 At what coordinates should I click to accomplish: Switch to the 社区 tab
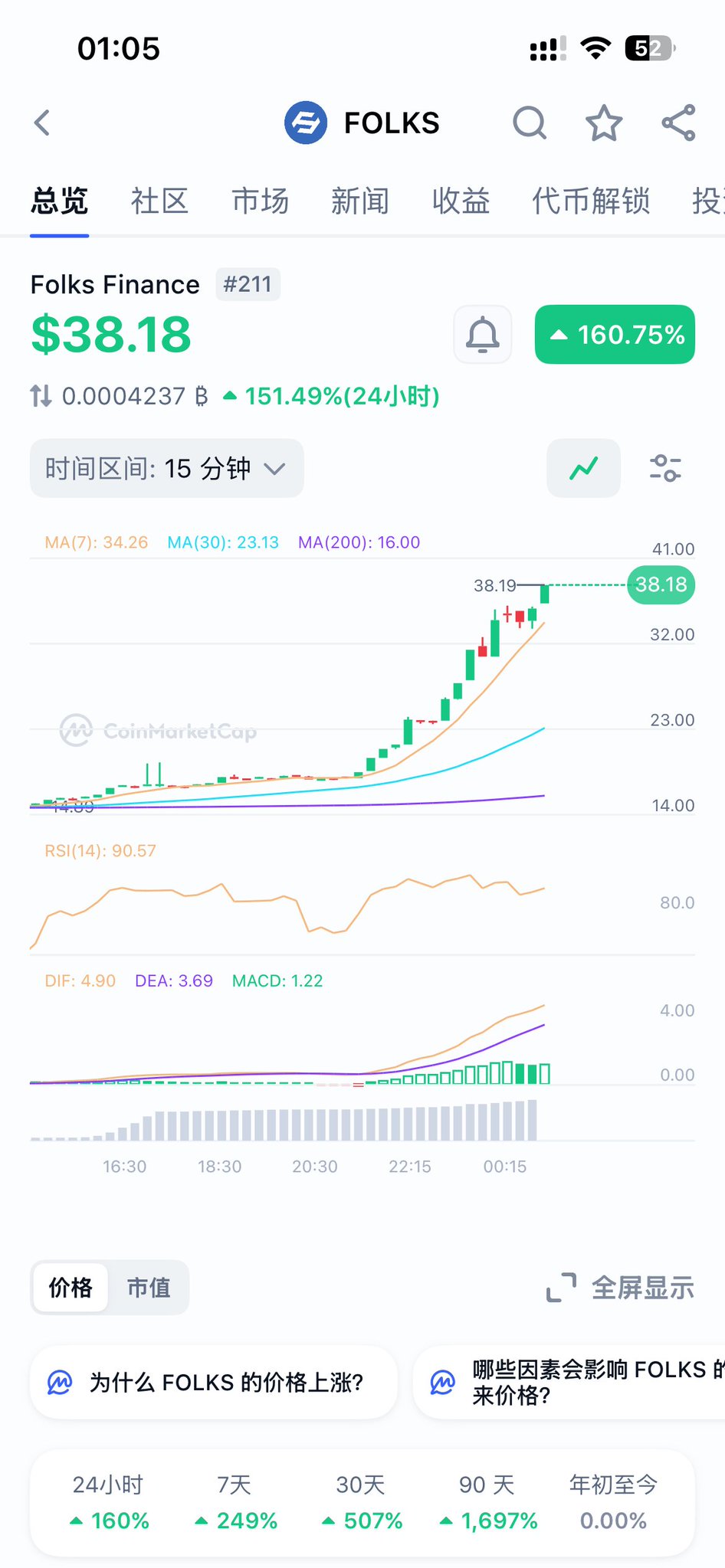pos(159,201)
